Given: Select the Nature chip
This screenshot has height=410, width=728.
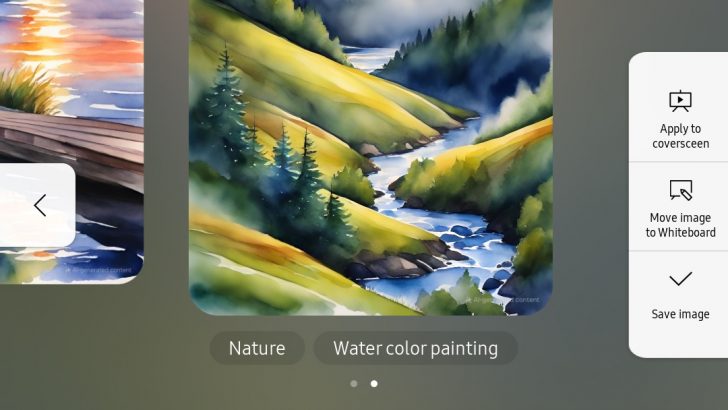Looking at the screenshot, I should (x=257, y=348).
